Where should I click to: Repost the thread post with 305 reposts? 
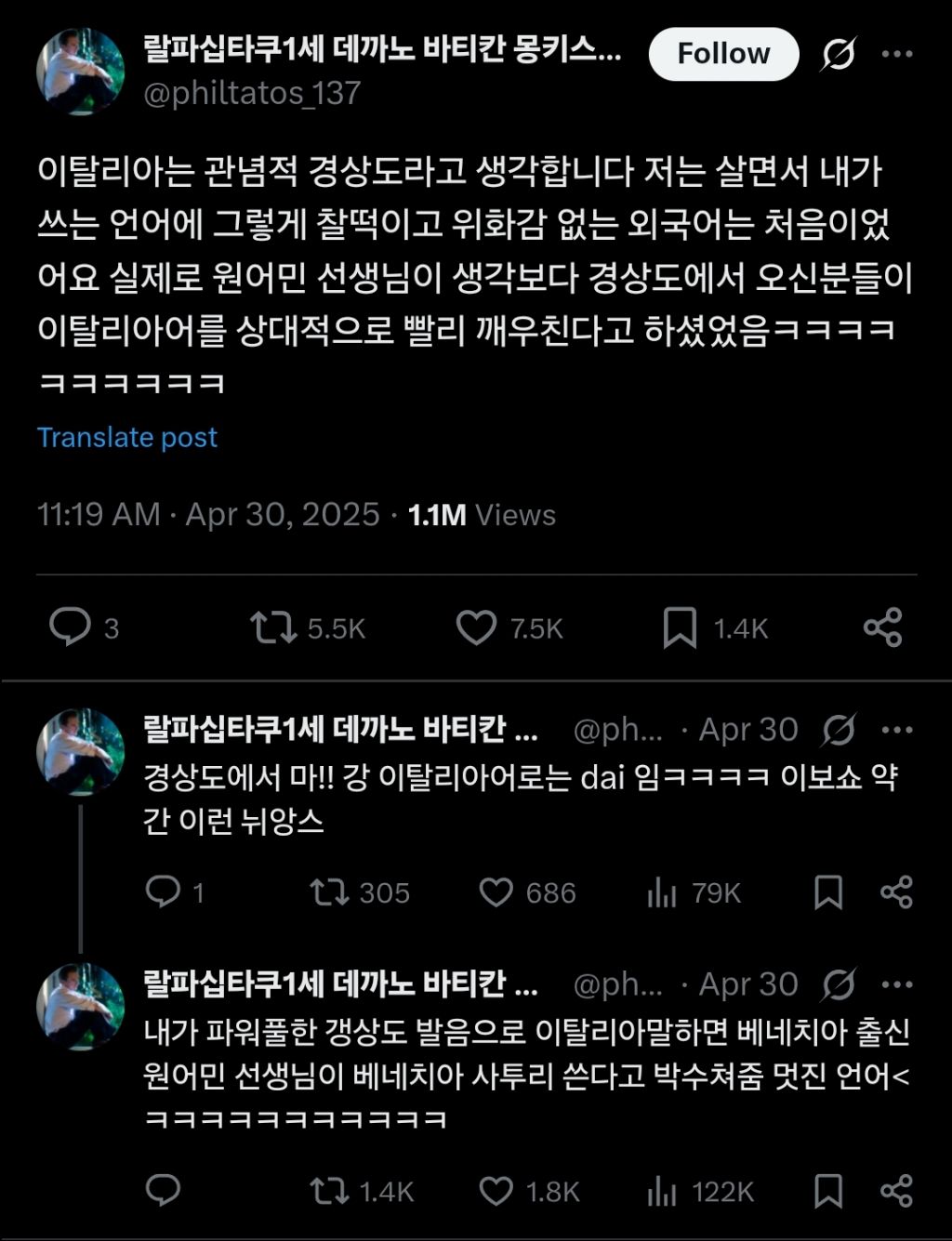point(329,892)
